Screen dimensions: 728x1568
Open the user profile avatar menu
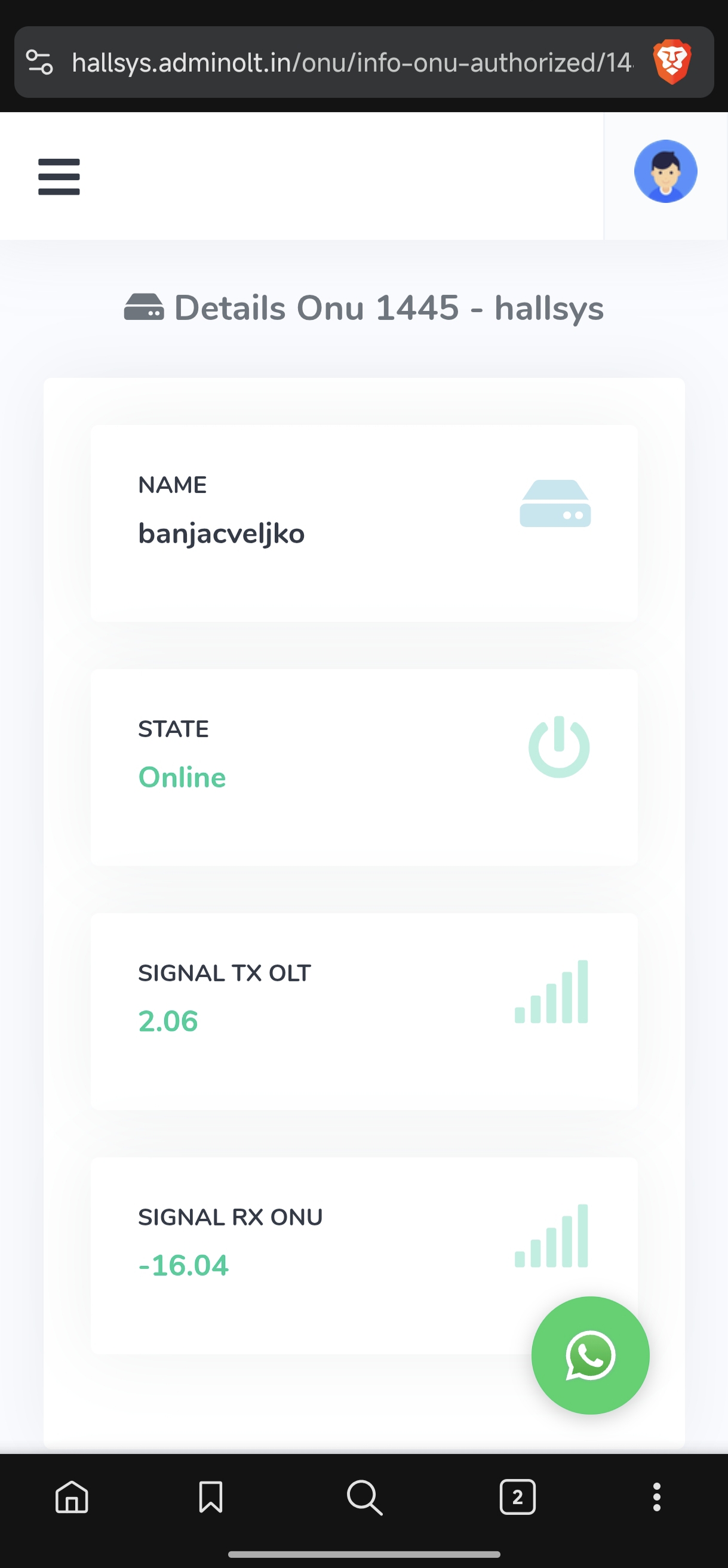pyautogui.click(x=665, y=171)
